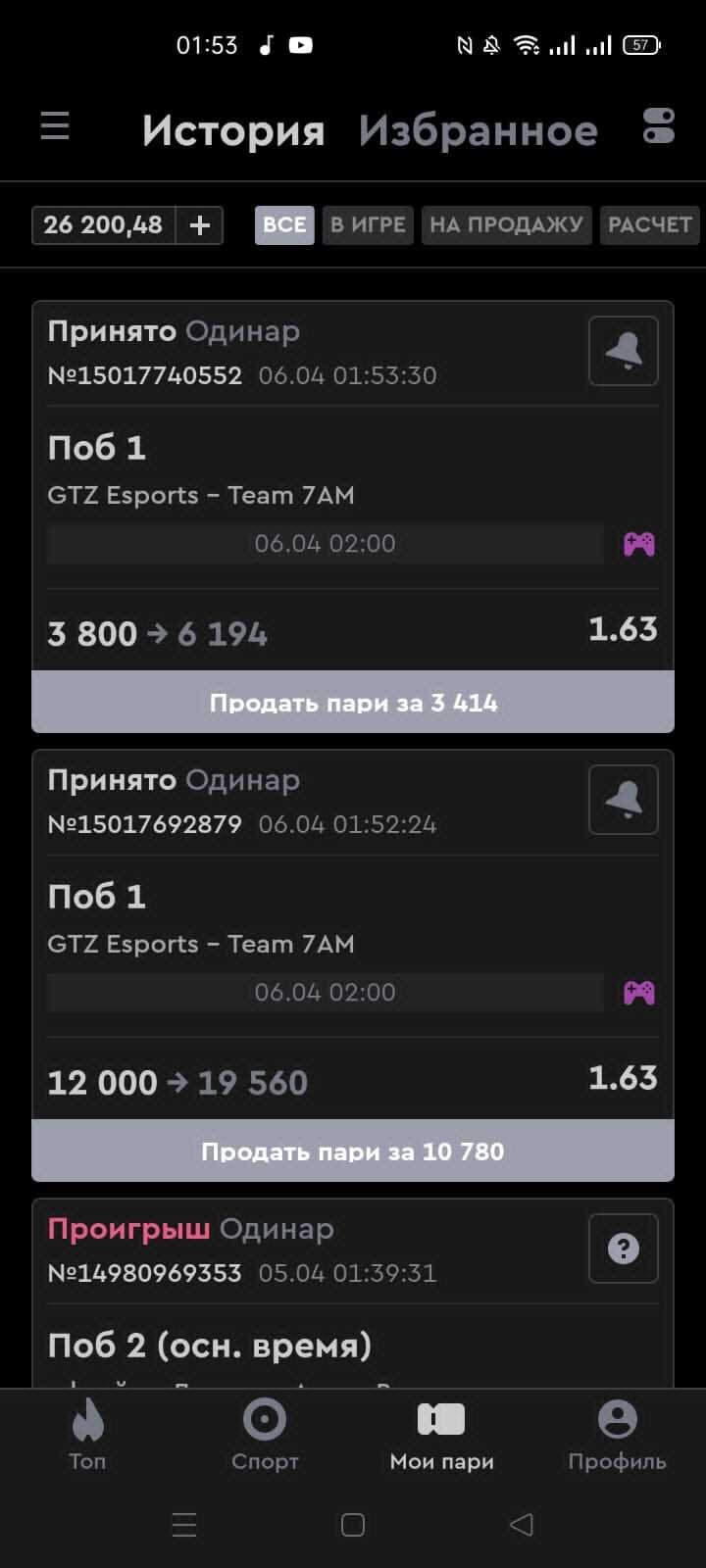Sell the bet for 10 780
This screenshot has width=706, height=1568.
[x=353, y=1151]
